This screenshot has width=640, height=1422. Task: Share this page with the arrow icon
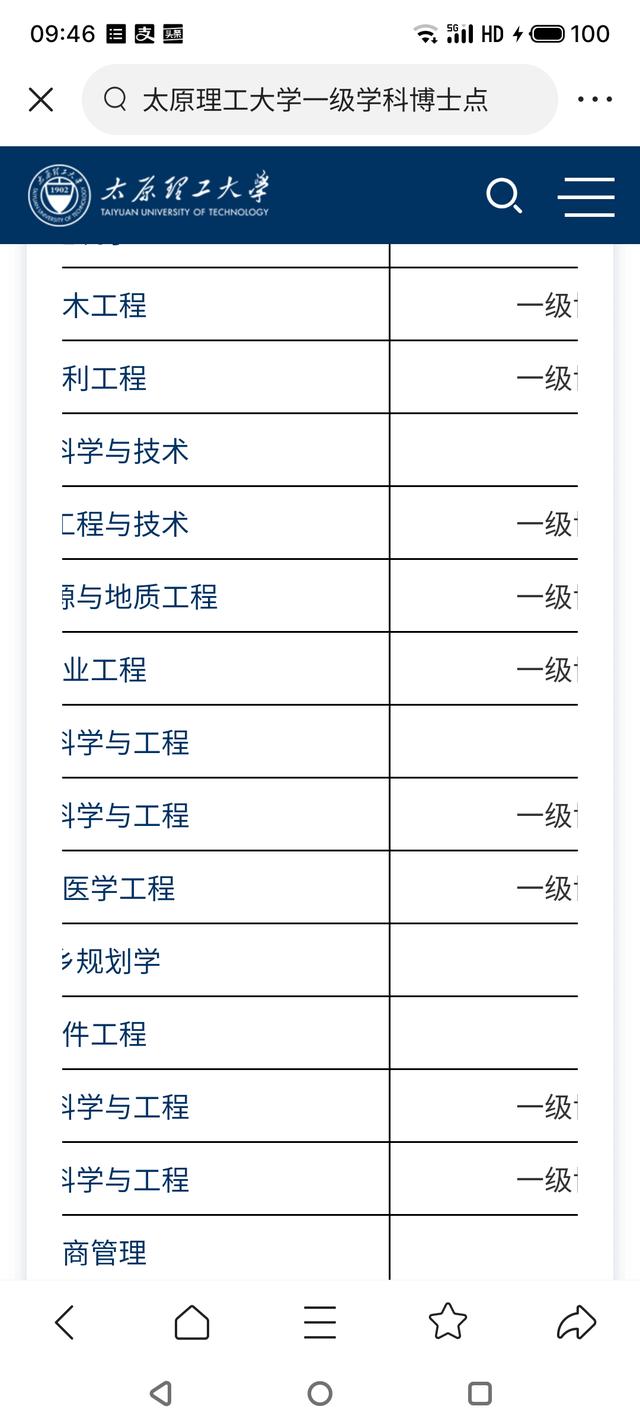tap(576, 1322)
